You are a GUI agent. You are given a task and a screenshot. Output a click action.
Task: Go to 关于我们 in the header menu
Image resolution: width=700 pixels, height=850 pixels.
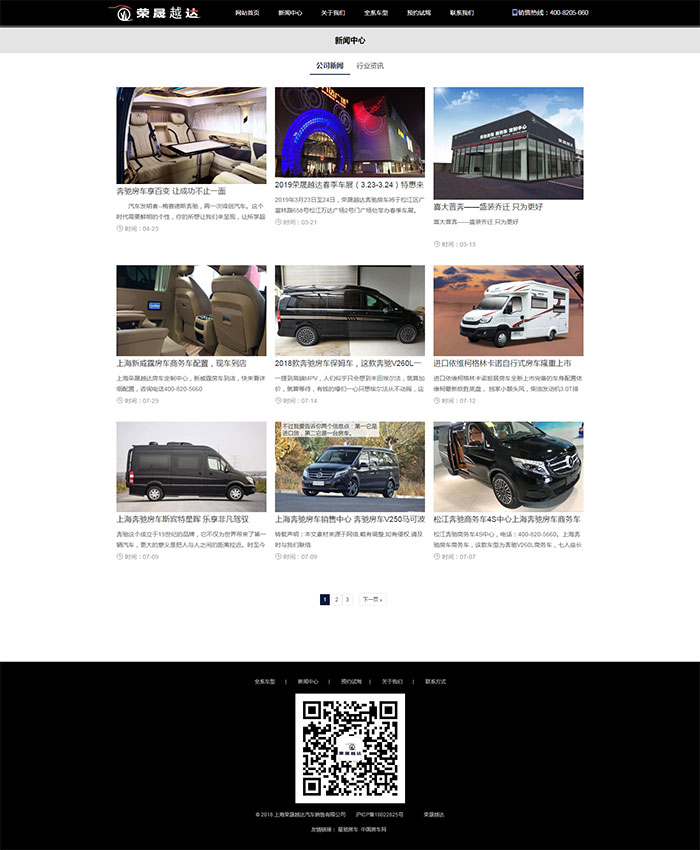click(x=333, y=13)
